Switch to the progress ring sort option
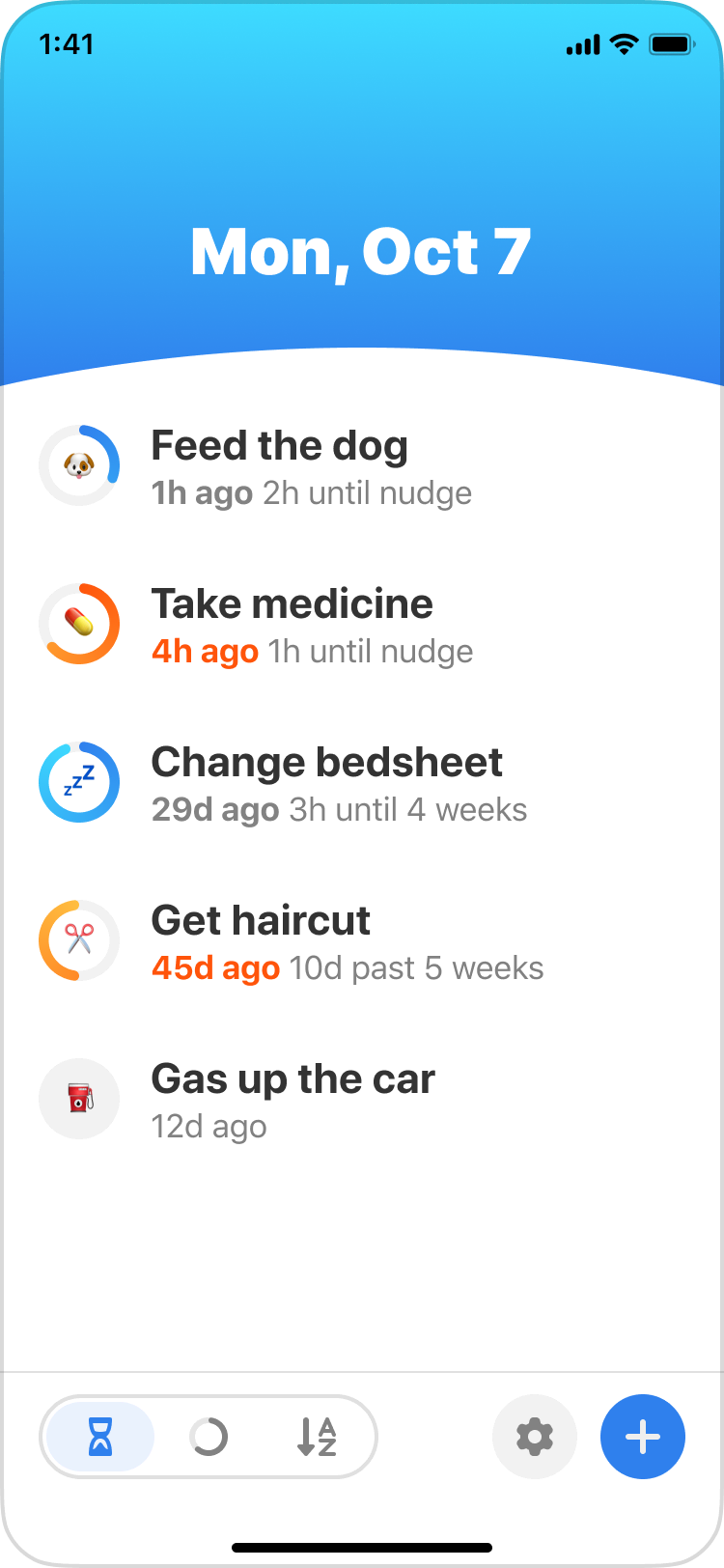The image size is (724, 1568). (209, 1437)
